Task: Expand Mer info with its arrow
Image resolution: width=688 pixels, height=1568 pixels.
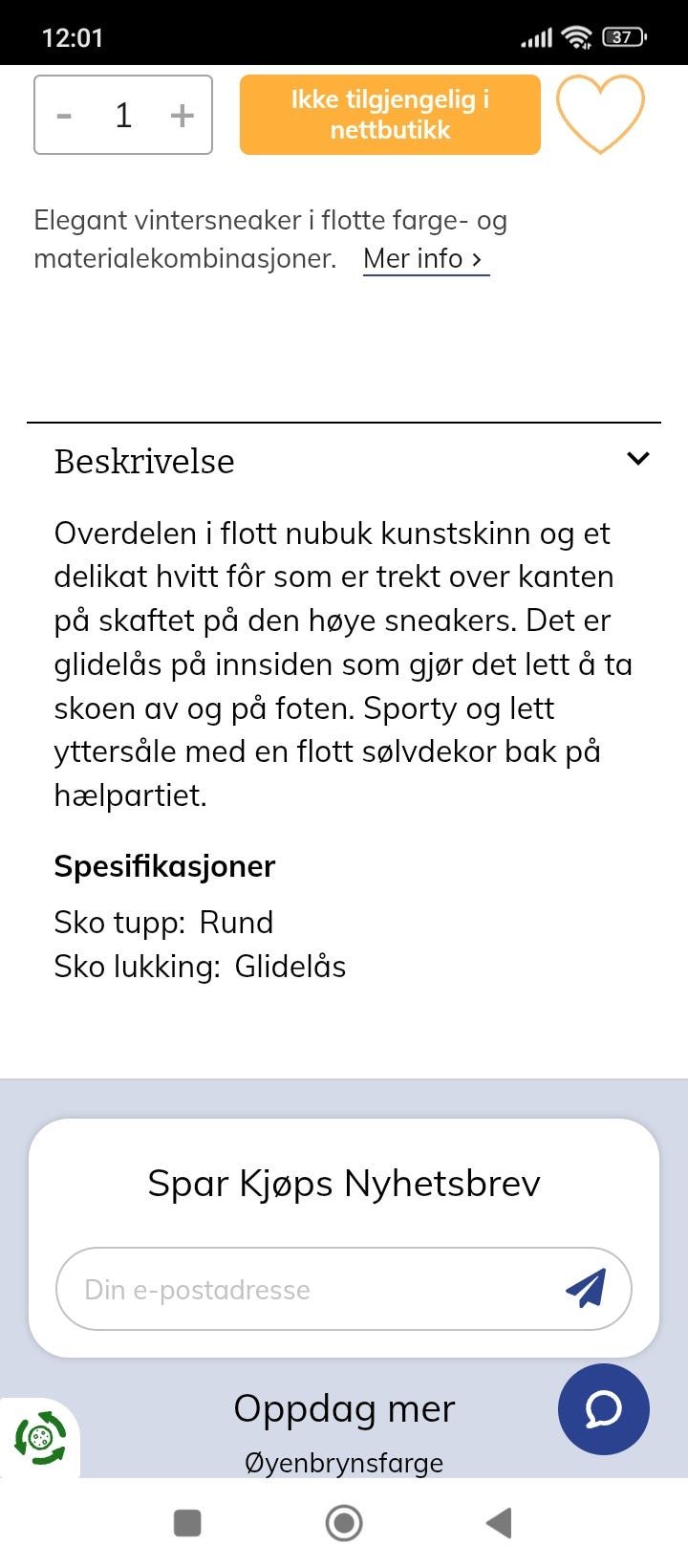Action: tap(480, 258)
